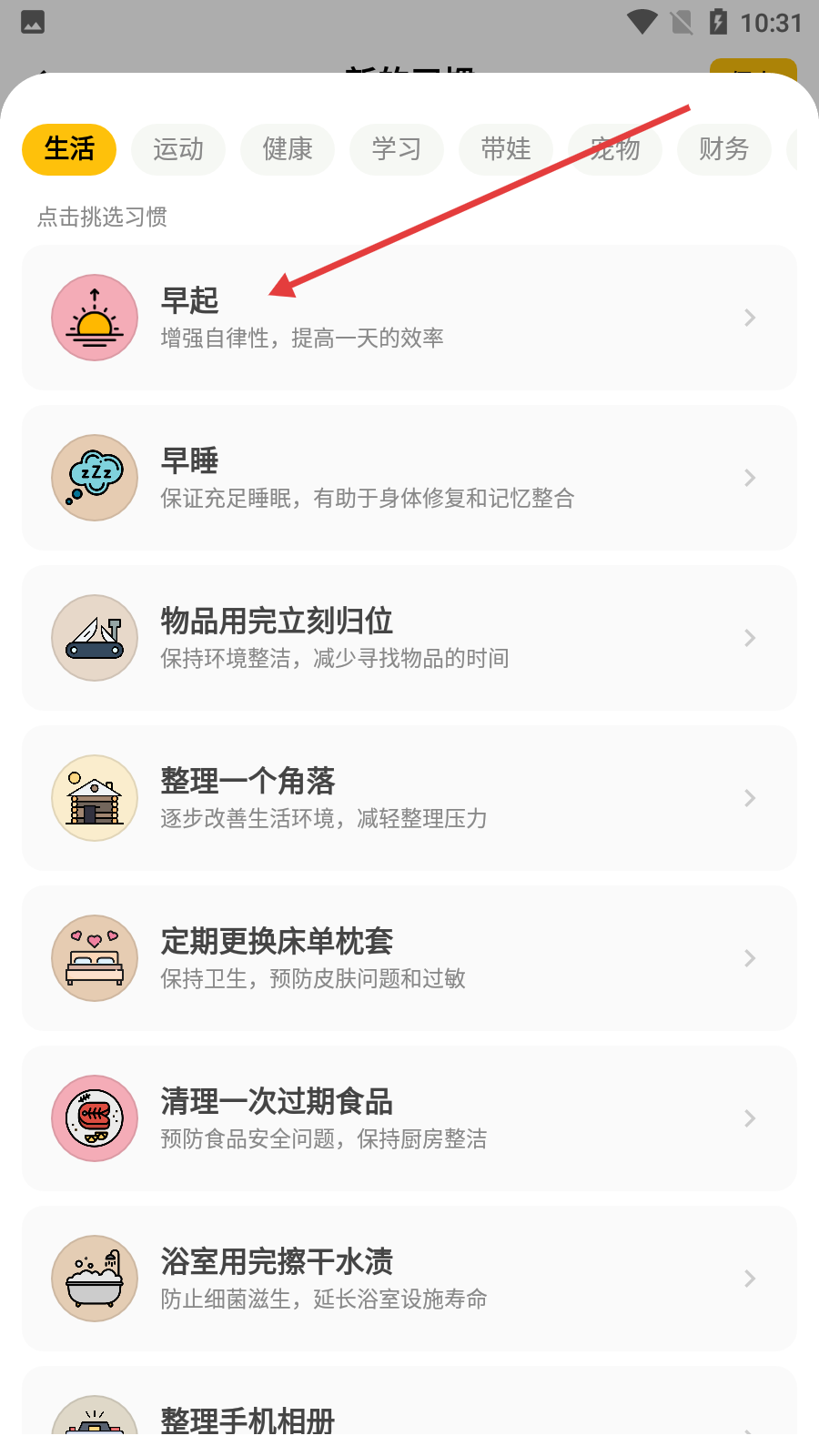Open the 学习 category

point(397,149)
